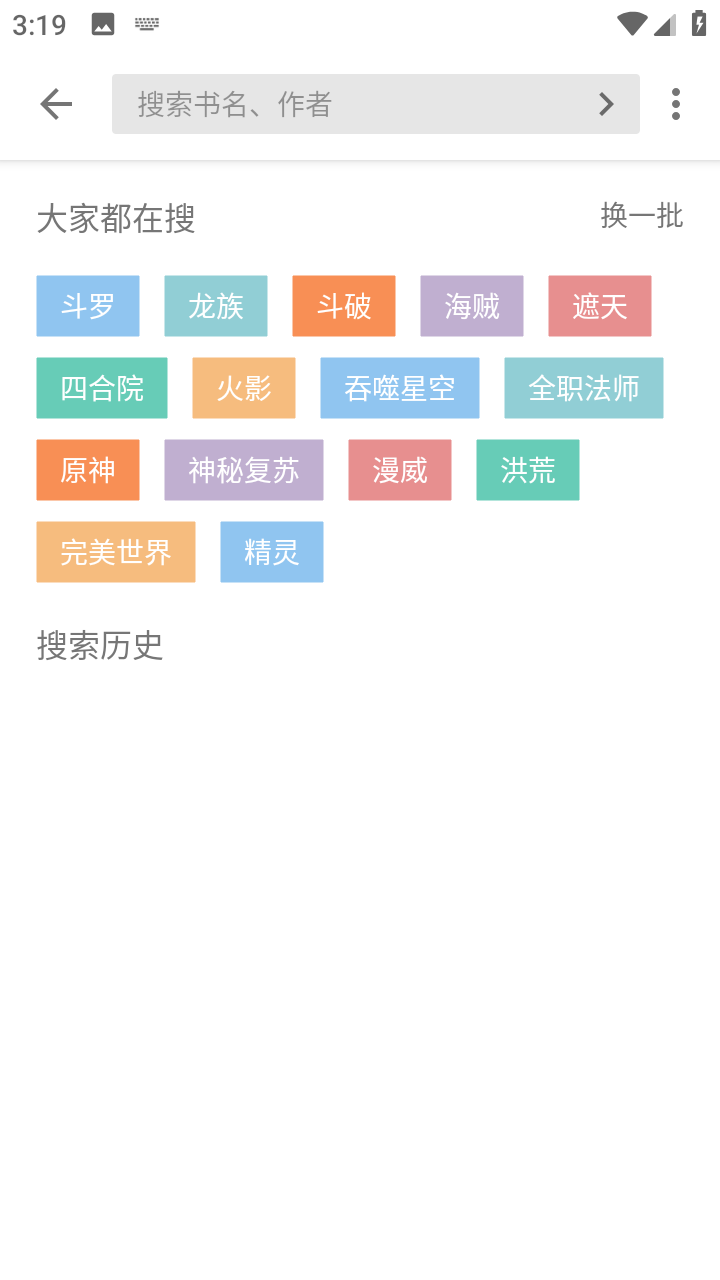Search 神秘复苏 using its chip
The width and height of the screenshot is (720, 1280).
(244, 470)
